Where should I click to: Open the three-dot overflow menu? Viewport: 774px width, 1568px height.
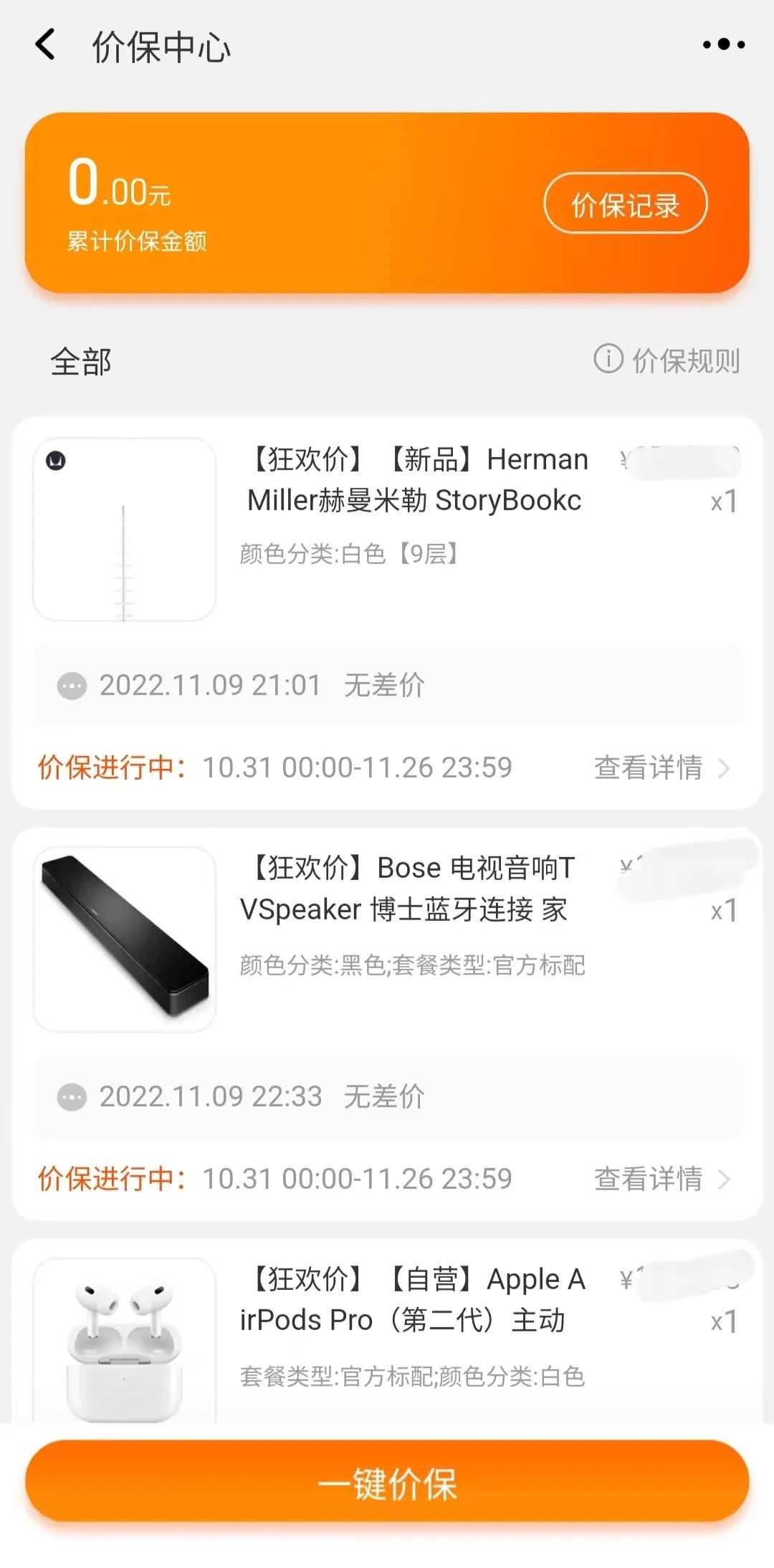coord(723,44)
